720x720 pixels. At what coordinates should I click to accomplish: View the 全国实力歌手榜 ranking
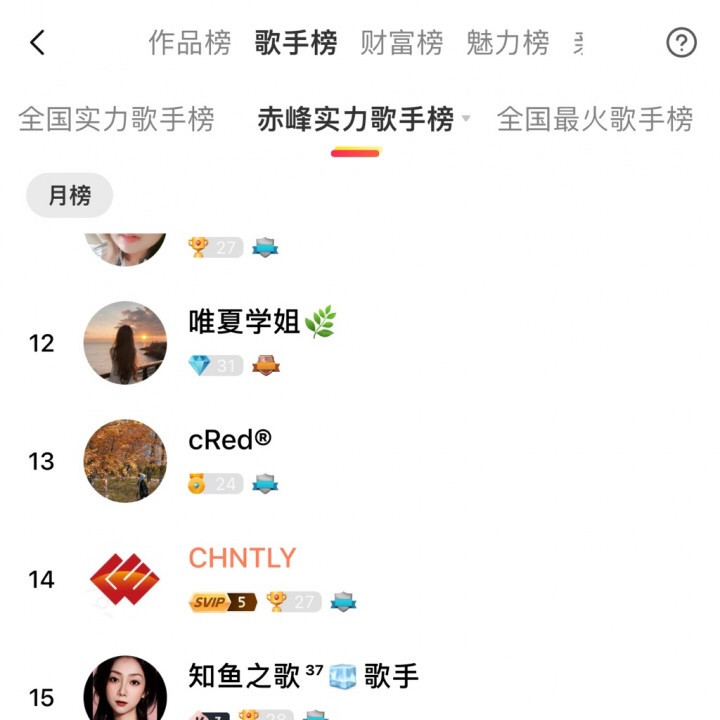116,119
